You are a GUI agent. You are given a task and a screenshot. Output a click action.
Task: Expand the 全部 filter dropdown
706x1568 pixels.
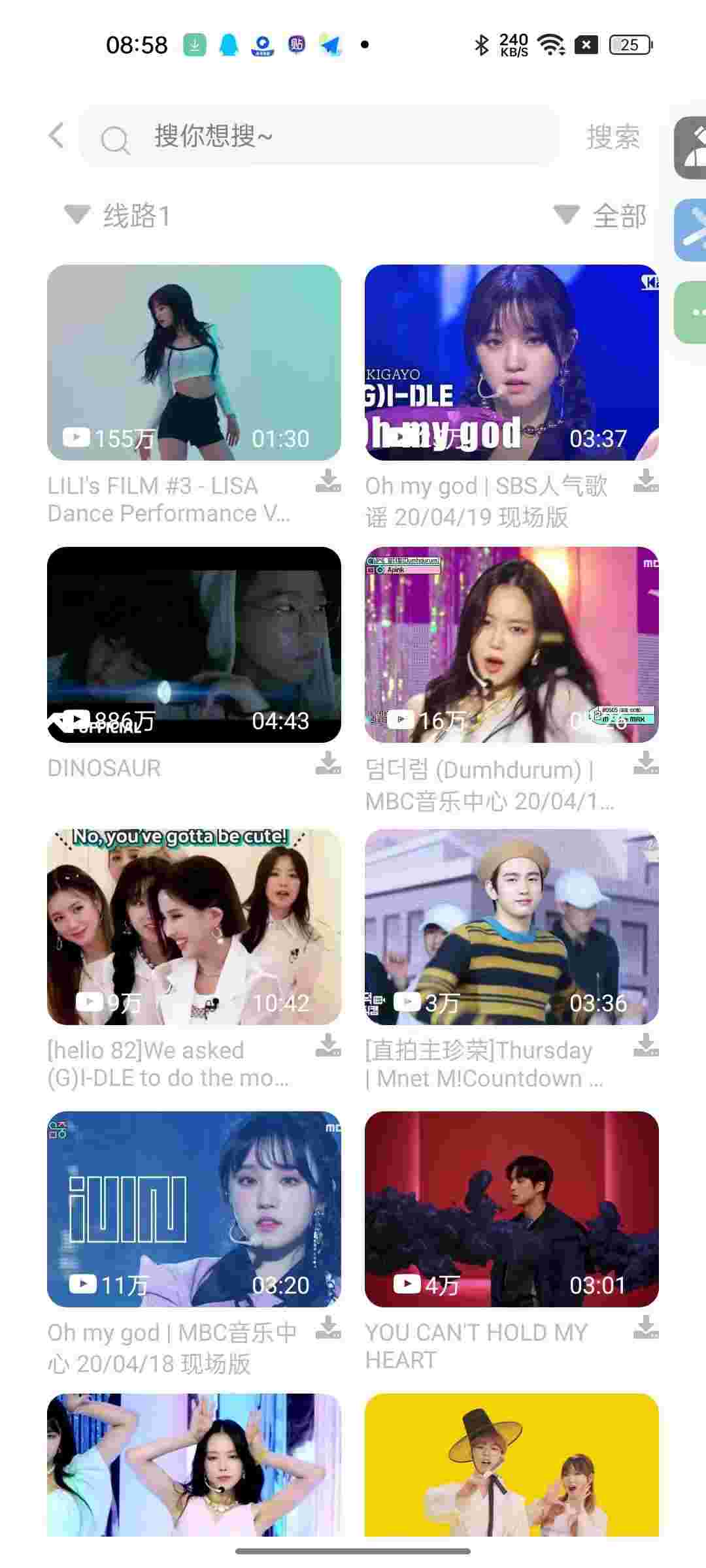(600, 215)
